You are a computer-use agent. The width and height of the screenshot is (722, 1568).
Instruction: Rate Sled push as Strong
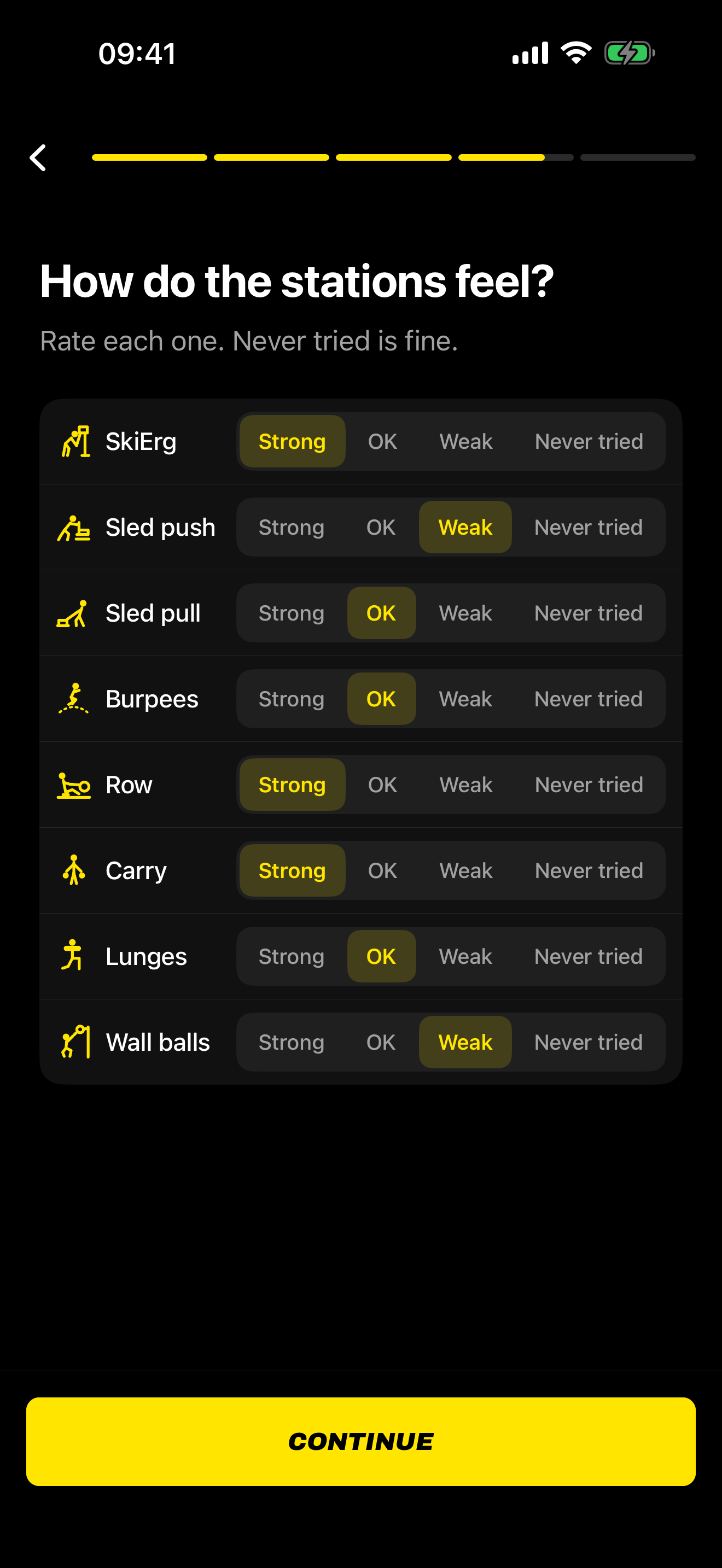pos(292,527)
